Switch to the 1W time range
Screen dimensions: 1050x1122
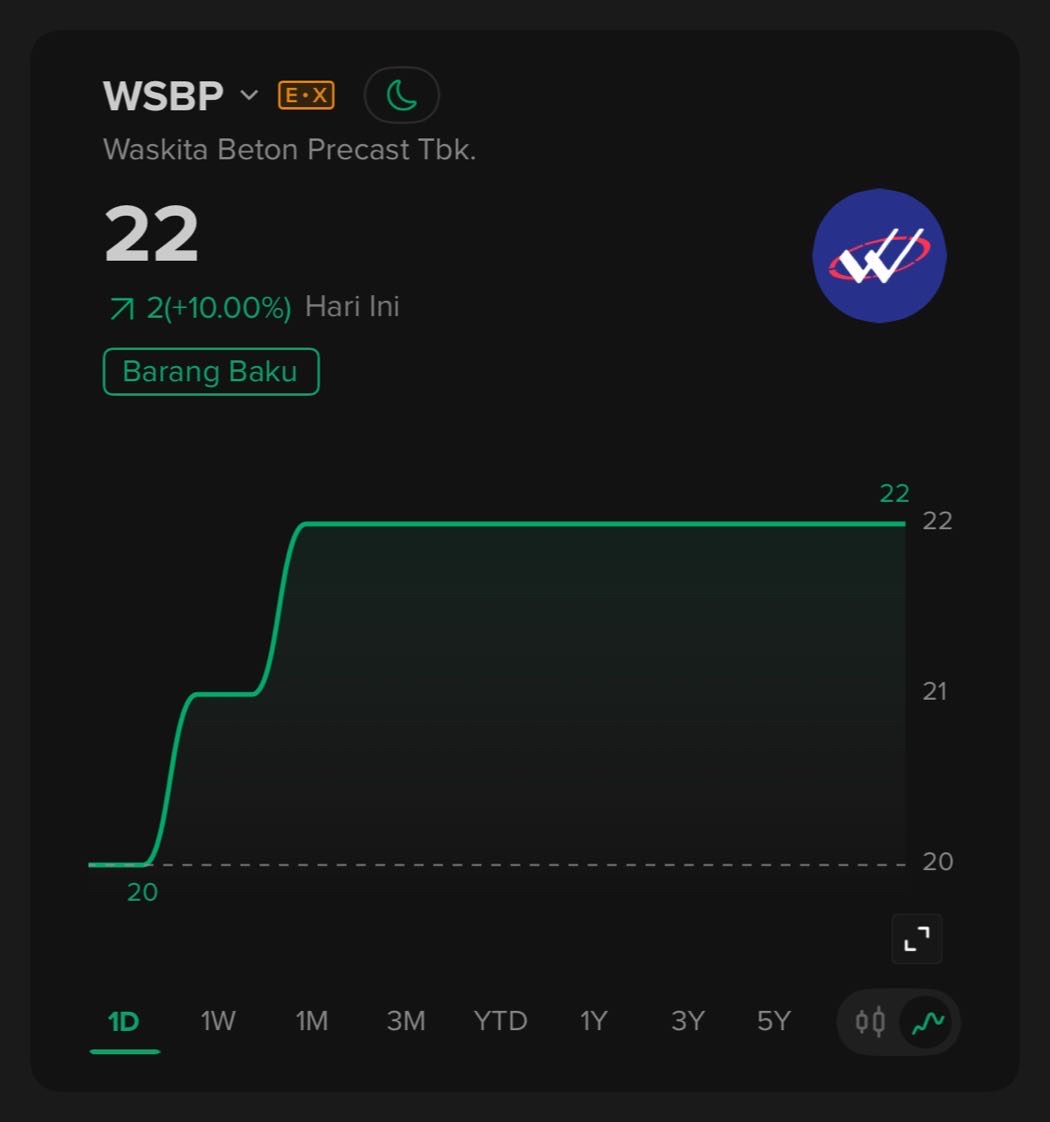pos(217,1021)
